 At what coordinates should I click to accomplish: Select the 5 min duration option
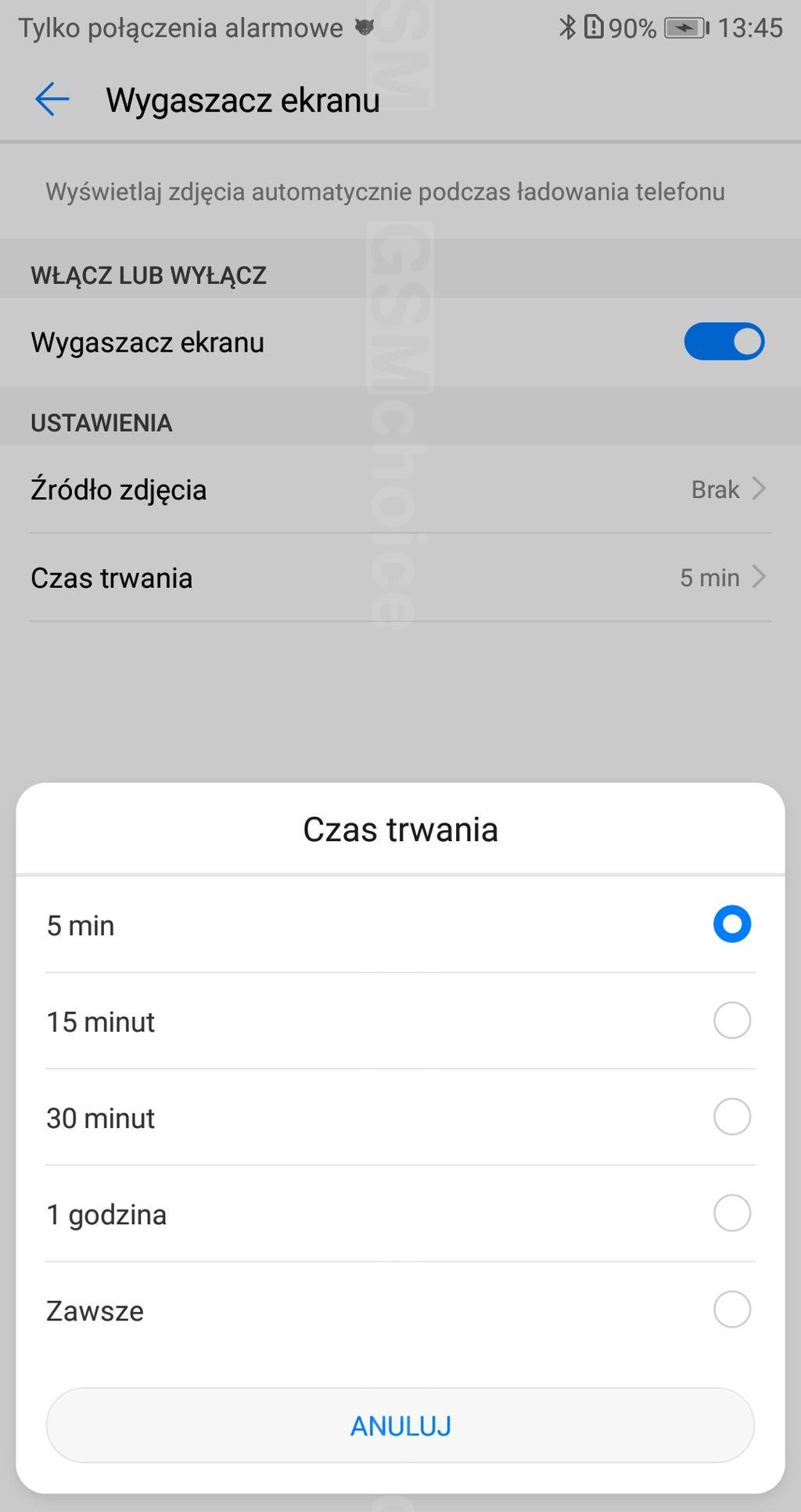[x=731, y=925]
